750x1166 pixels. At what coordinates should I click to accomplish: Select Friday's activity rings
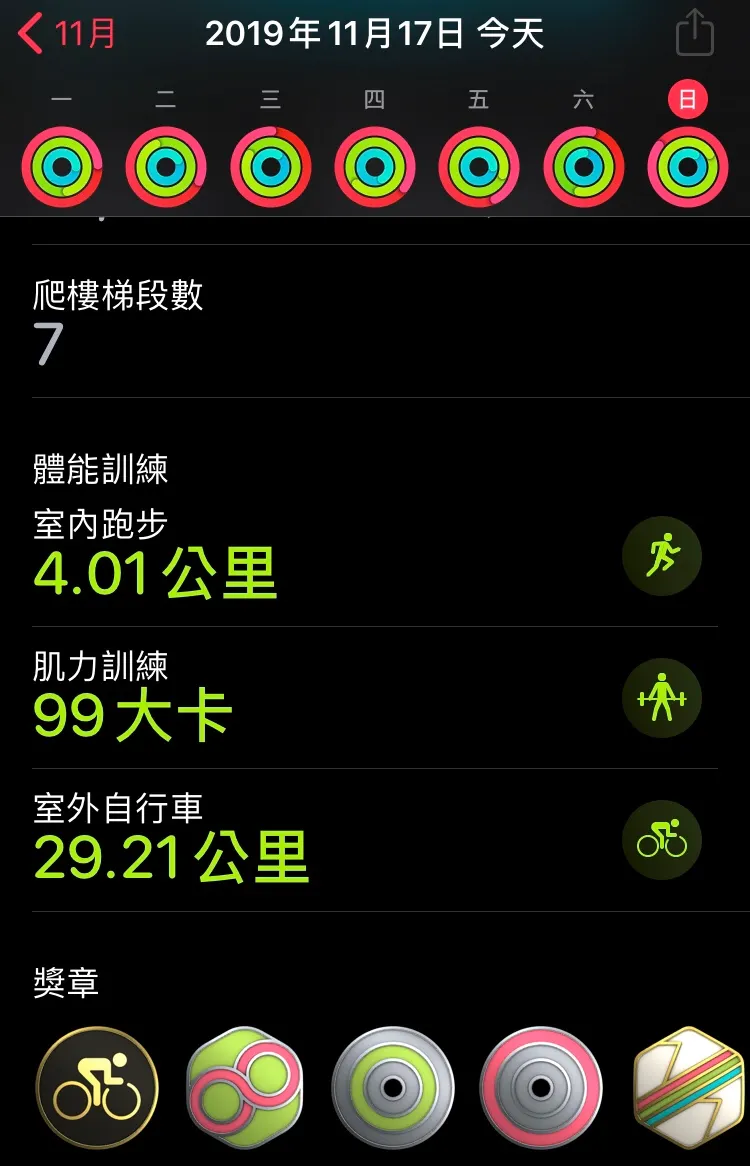pos(479,167)
